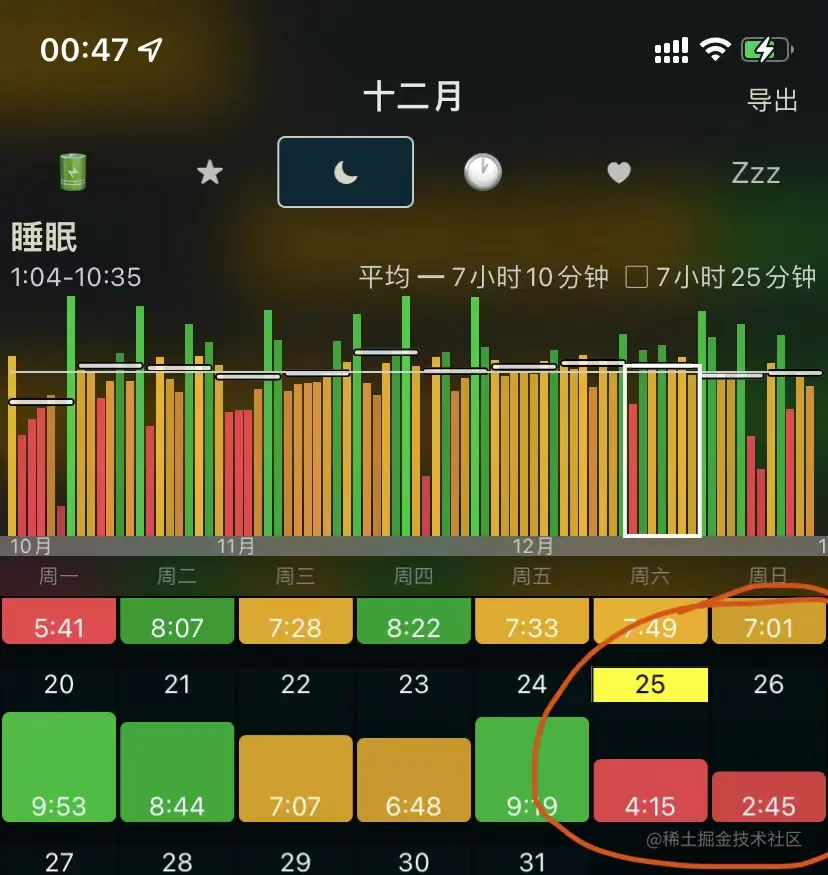
Task: Open day 22 with 7:07 sleep
Action: click(x=295, y=778)
